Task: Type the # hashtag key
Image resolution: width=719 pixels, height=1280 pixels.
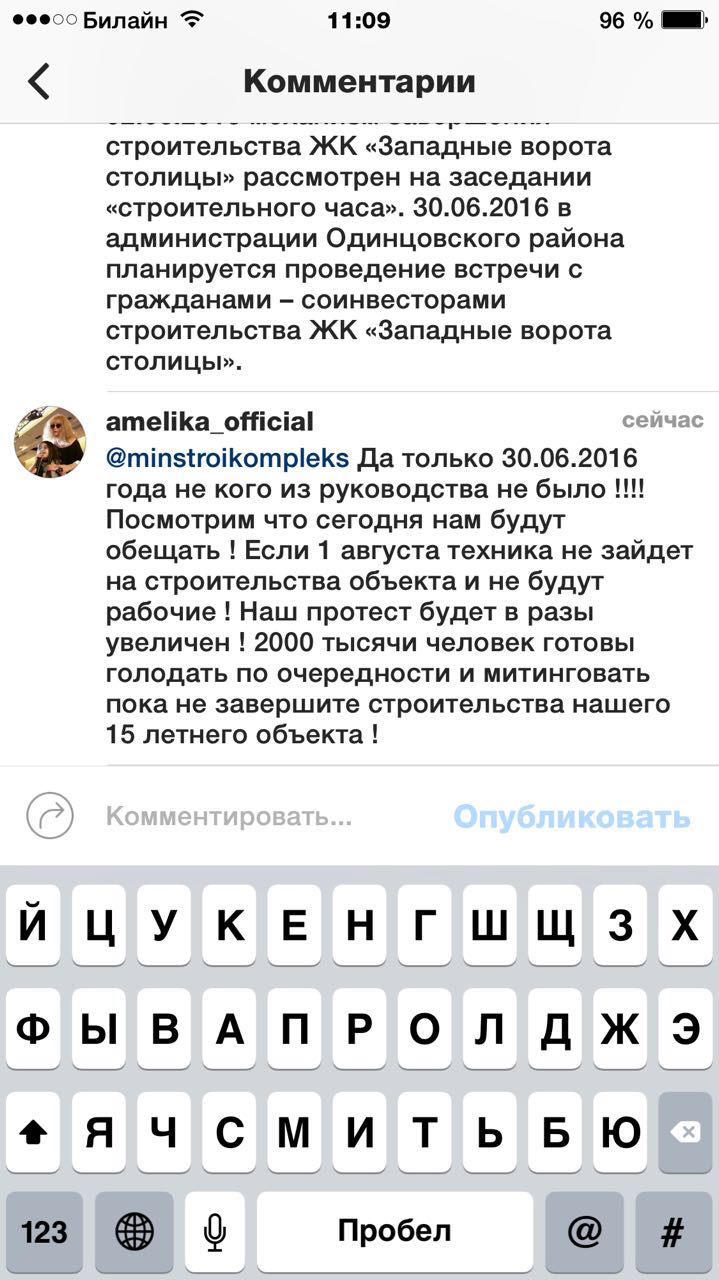Action: pyautogui.click(x=673, y=1231)
